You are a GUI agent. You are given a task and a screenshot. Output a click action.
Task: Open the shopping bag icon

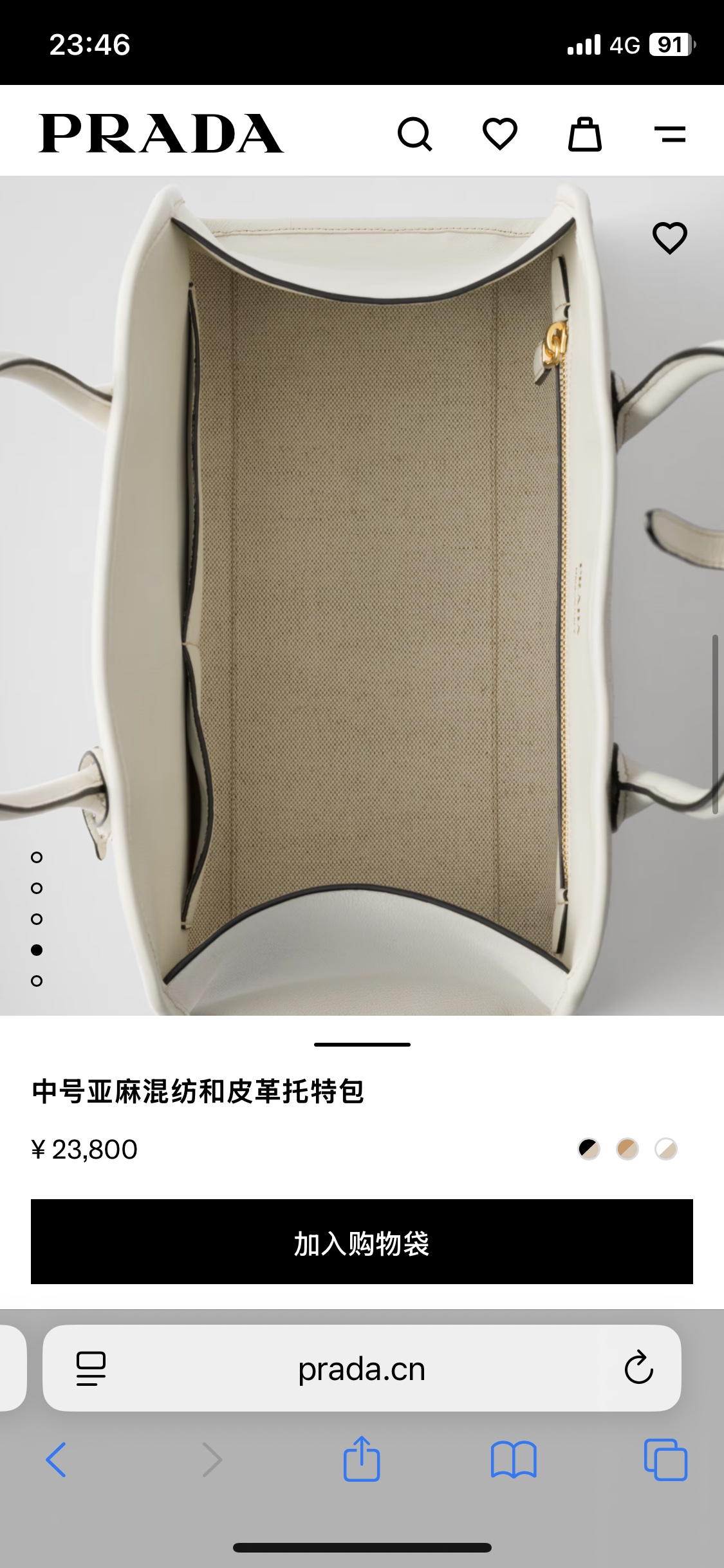(584, 134)
